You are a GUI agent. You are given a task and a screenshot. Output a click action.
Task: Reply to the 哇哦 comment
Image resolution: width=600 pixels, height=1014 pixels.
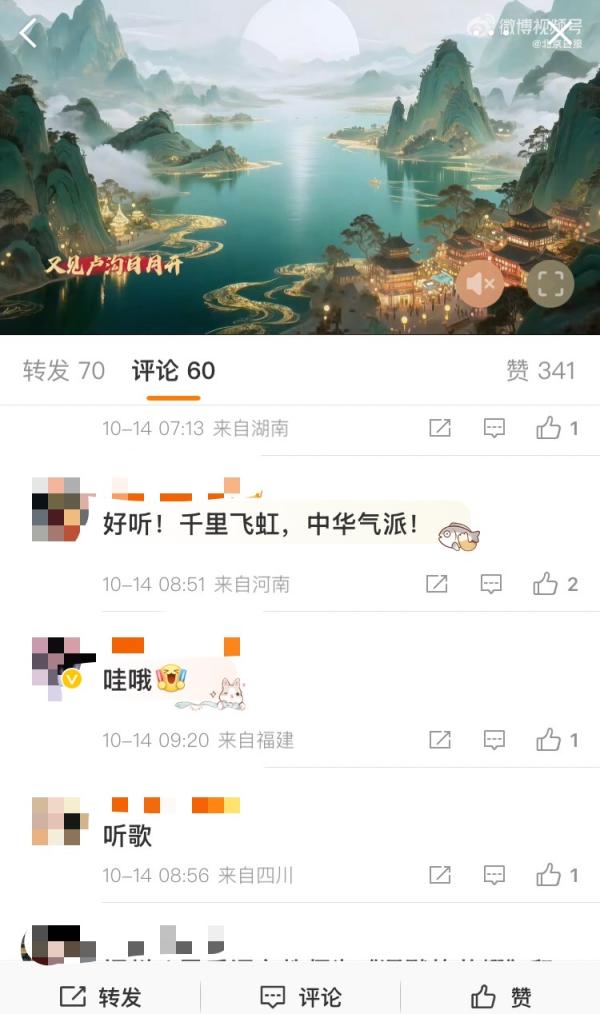click(x=494, y=740)
